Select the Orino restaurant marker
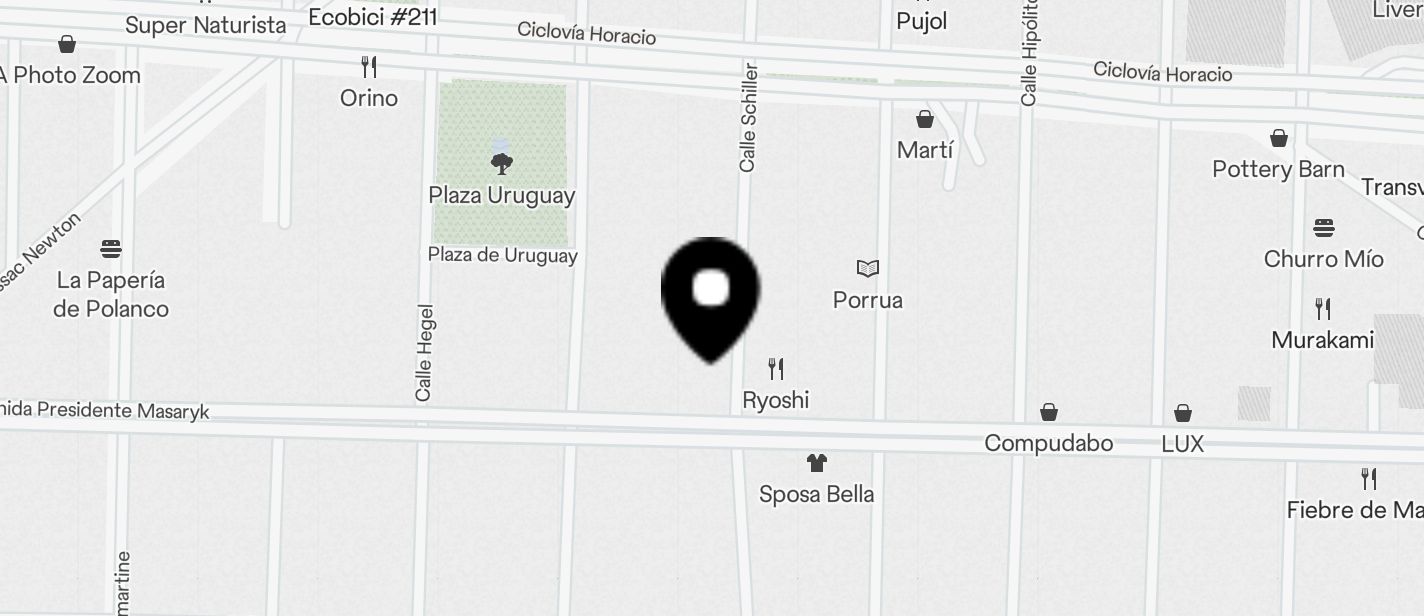 coord(369,68)
